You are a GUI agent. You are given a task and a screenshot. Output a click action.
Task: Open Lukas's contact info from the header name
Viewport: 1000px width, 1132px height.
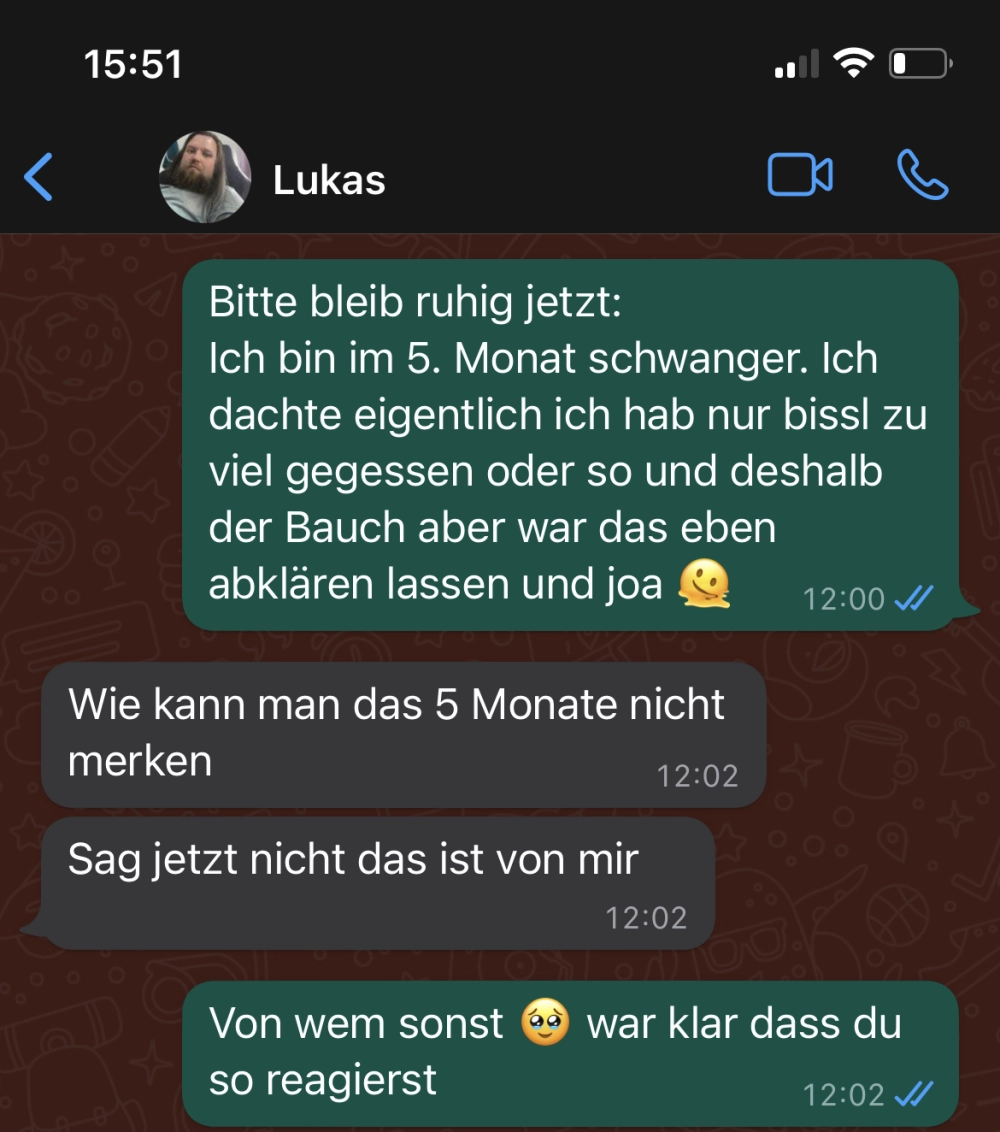pos(329,181)
